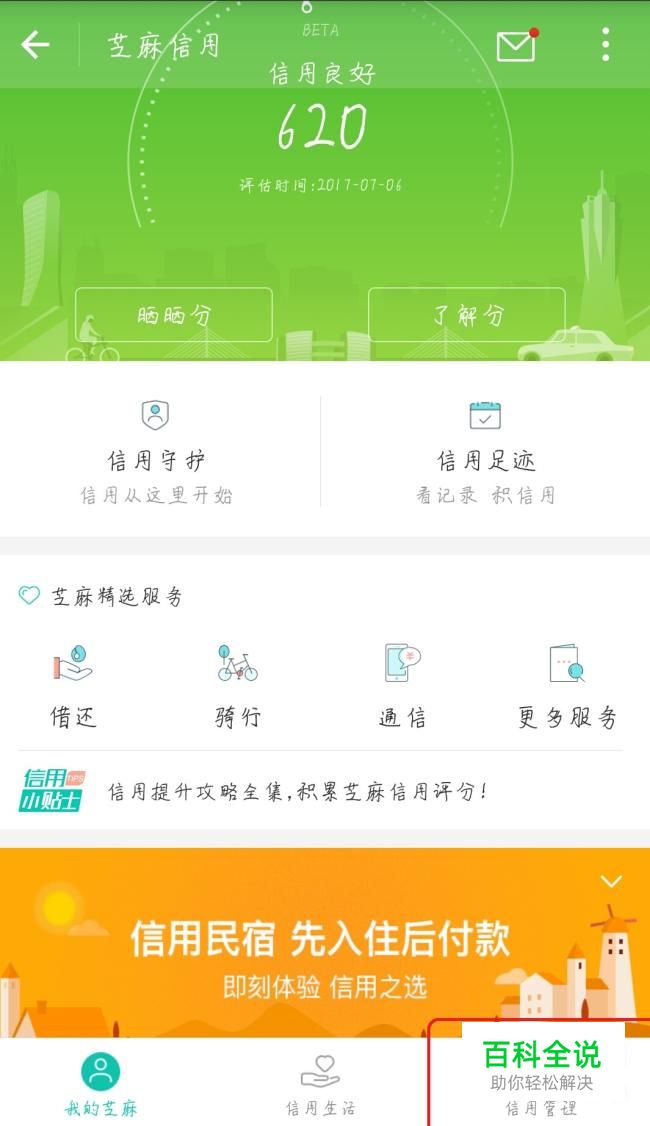
Task: Open 更多服务 for more services
Action: pos(567,686)
